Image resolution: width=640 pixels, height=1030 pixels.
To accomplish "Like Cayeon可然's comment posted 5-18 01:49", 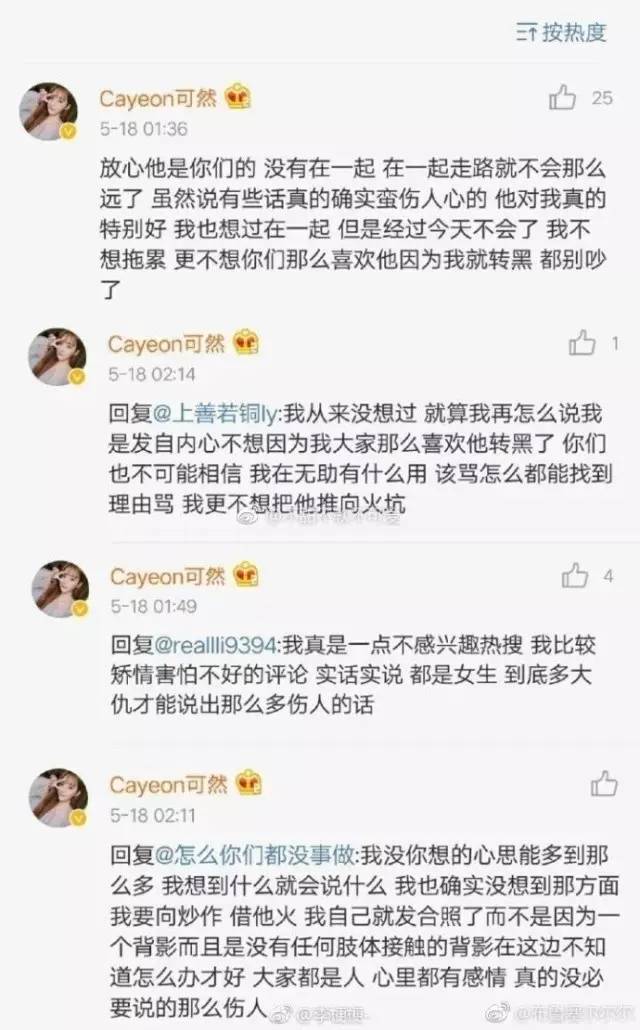I will (575, 576).
